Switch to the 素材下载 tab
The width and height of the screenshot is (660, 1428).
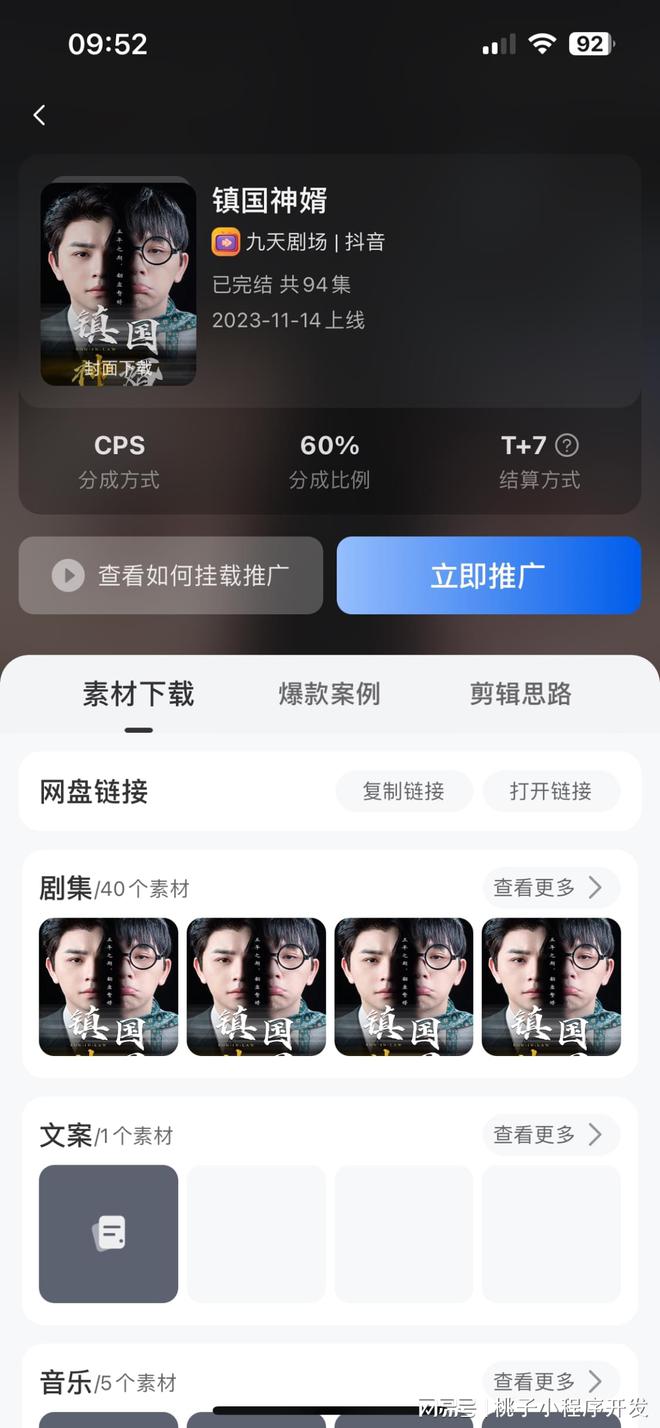pyautogui.click(x=138, y=694)
